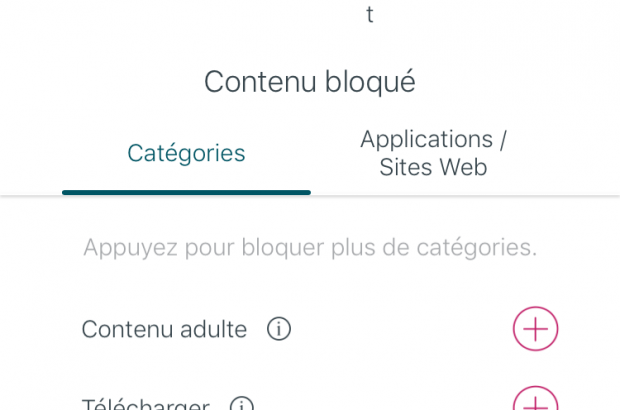This screenshot has height=410, width=620.
Task: Block the Télécharger category
Action: point(535,402)
